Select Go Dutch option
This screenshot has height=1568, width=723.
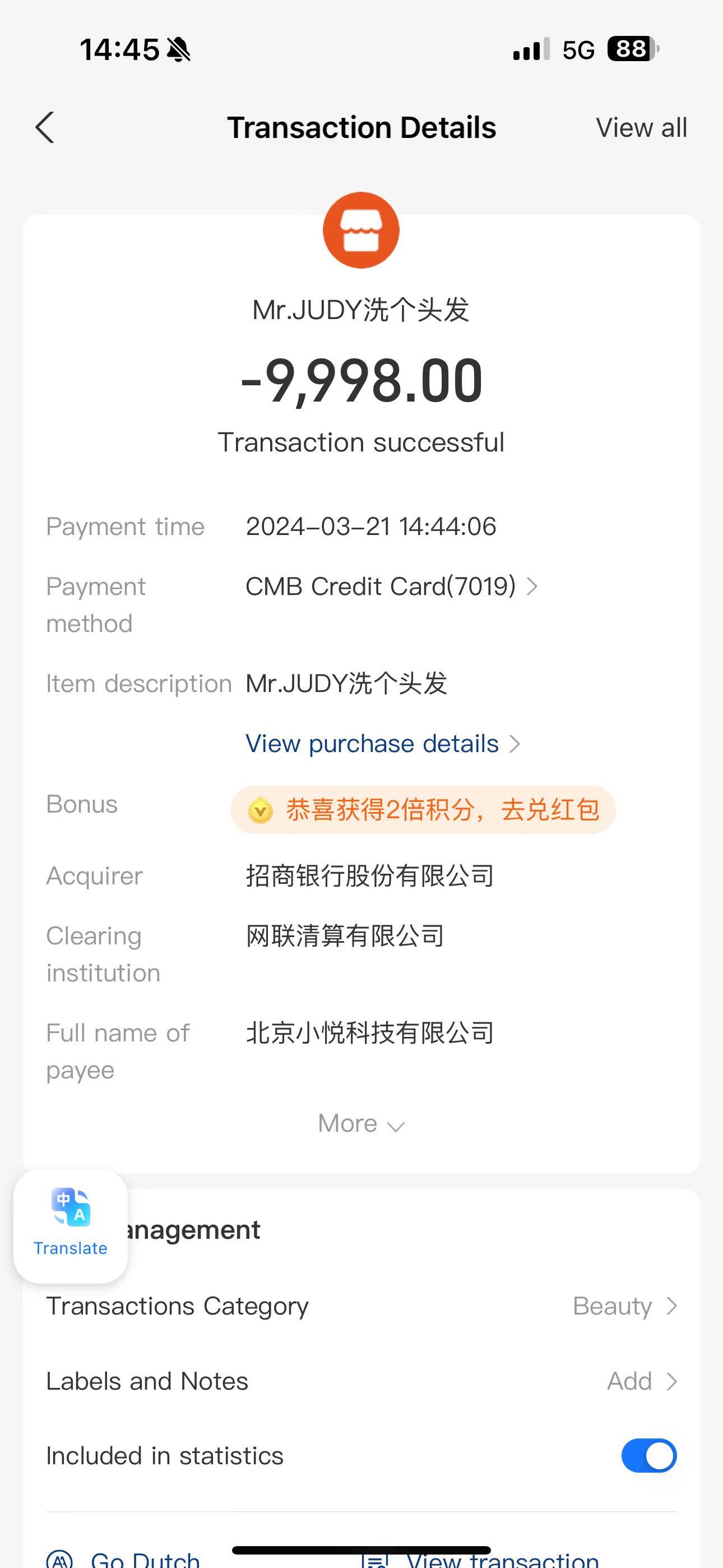(123, 1558)
